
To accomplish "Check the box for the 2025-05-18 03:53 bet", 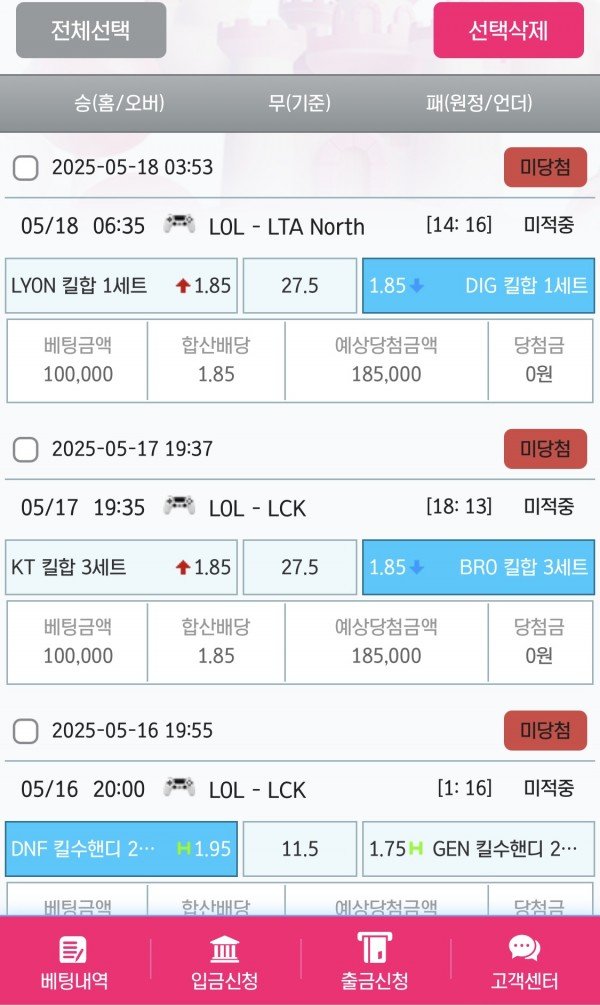I will (x=26, y=167).
